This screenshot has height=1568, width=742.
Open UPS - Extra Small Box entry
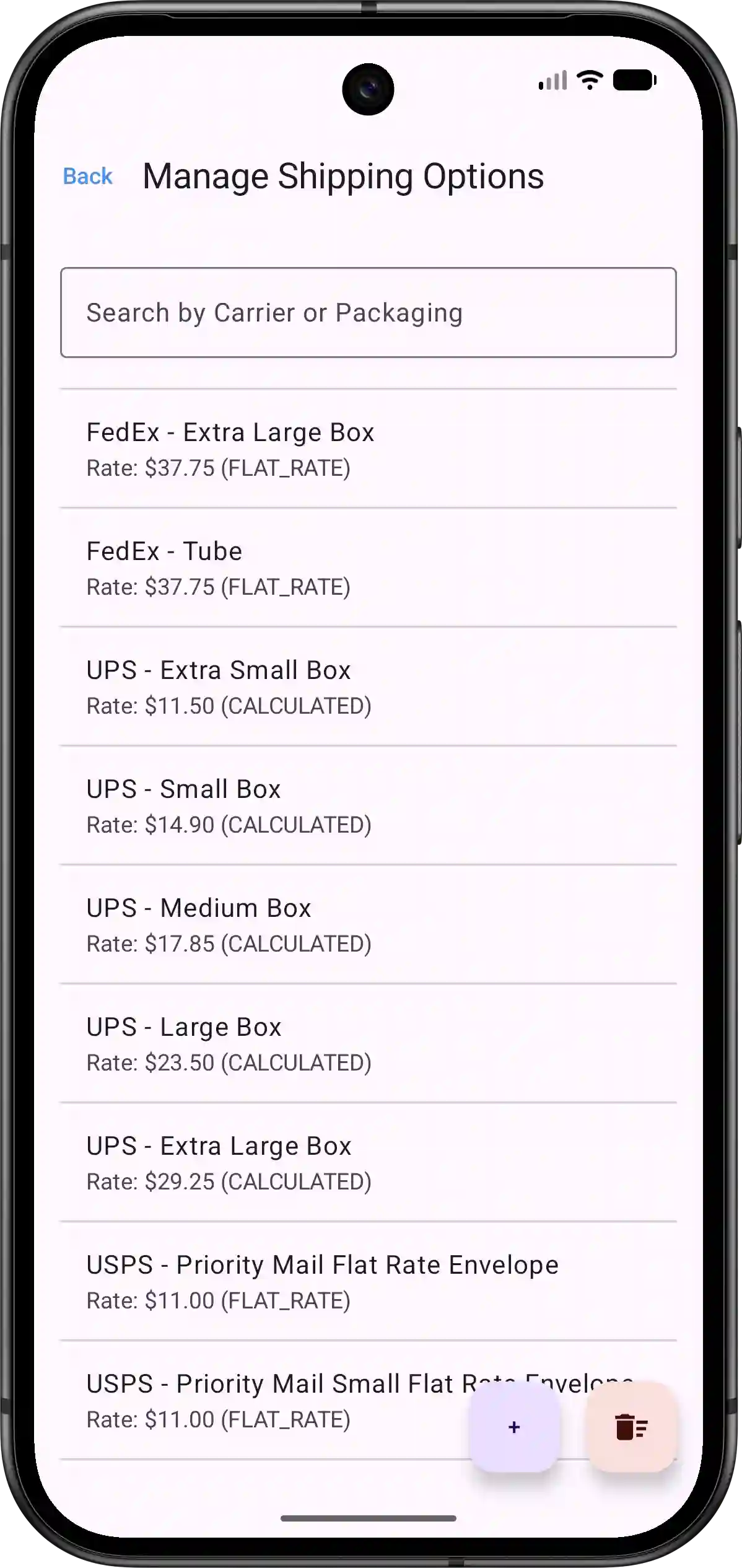[x=368, y=686]
